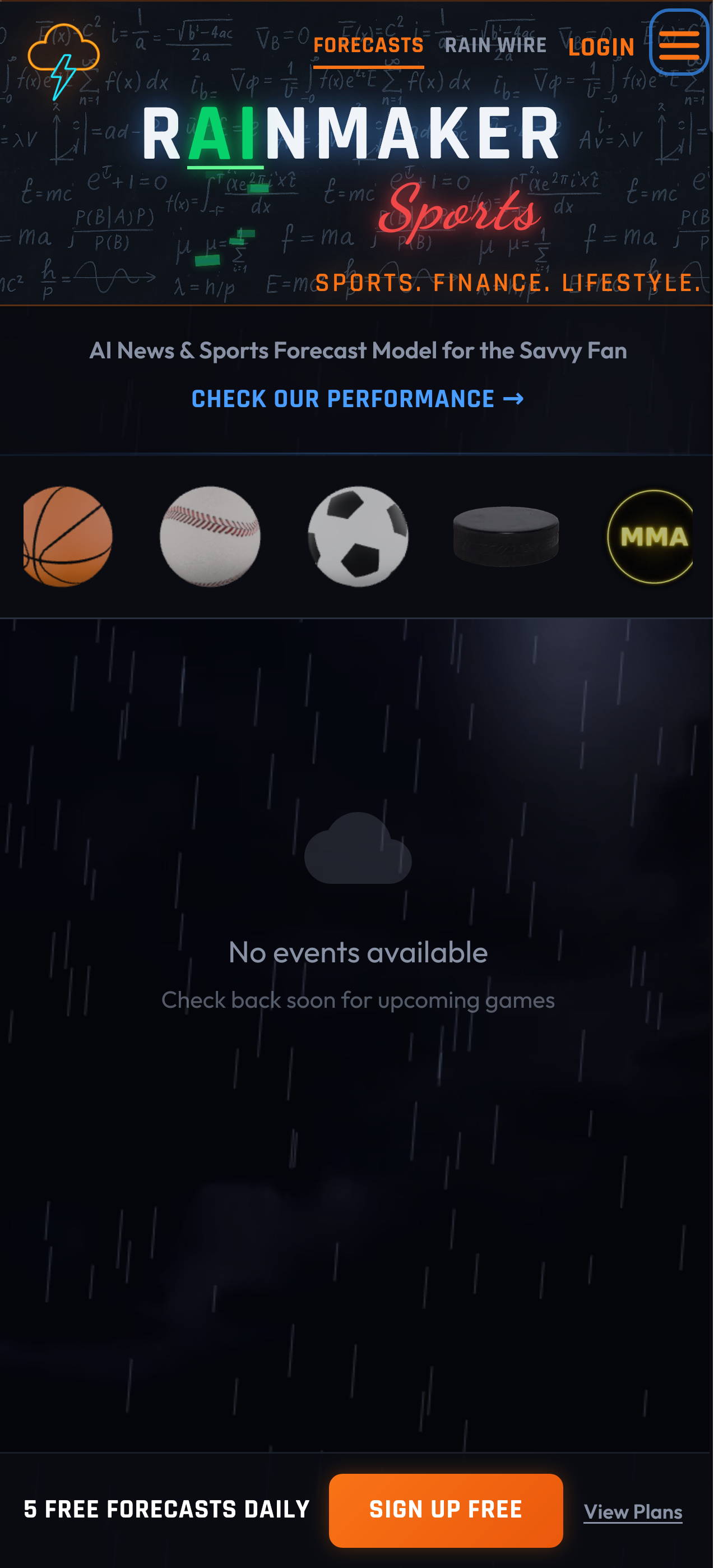
Task: Check our performance link
Action: pyautogui.click(x=358, y=399)
